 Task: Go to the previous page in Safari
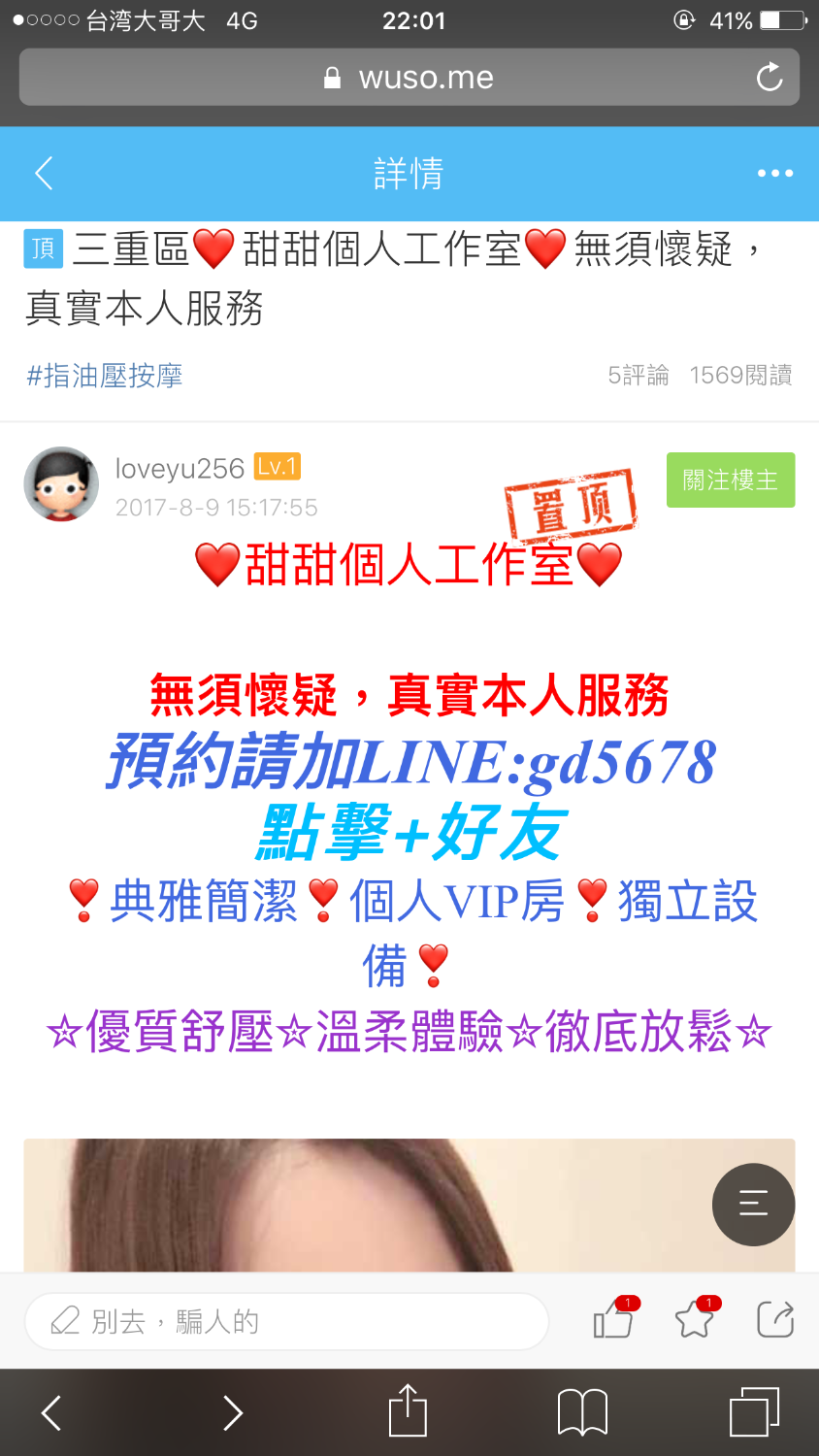(x=52, y=1412)
